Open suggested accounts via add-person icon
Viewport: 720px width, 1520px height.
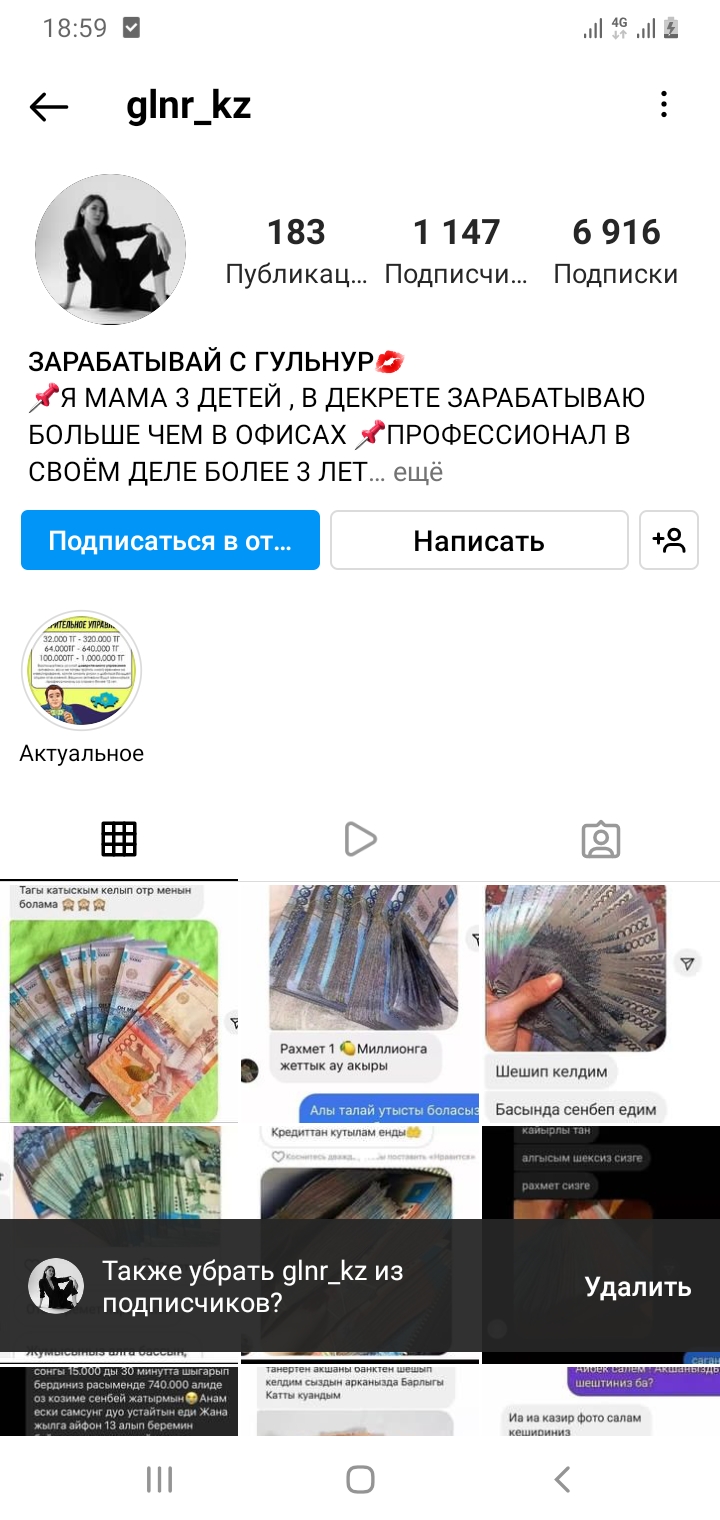click(669, 540)
